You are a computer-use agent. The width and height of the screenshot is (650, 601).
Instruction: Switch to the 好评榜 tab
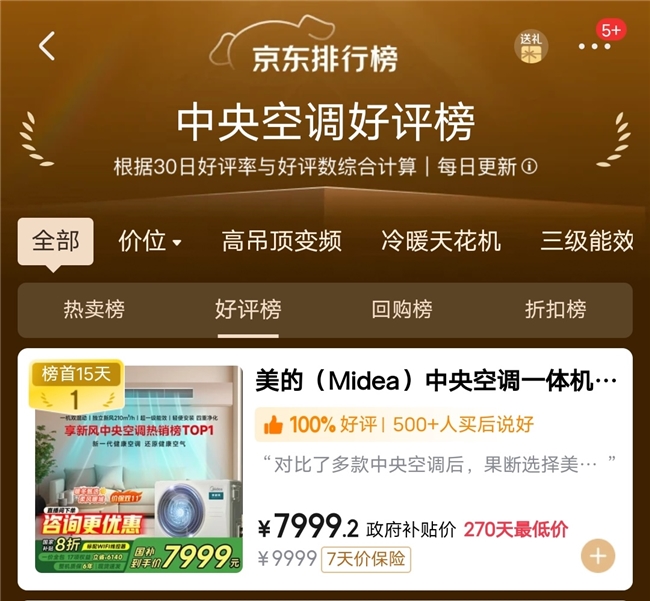coord(248,309)
